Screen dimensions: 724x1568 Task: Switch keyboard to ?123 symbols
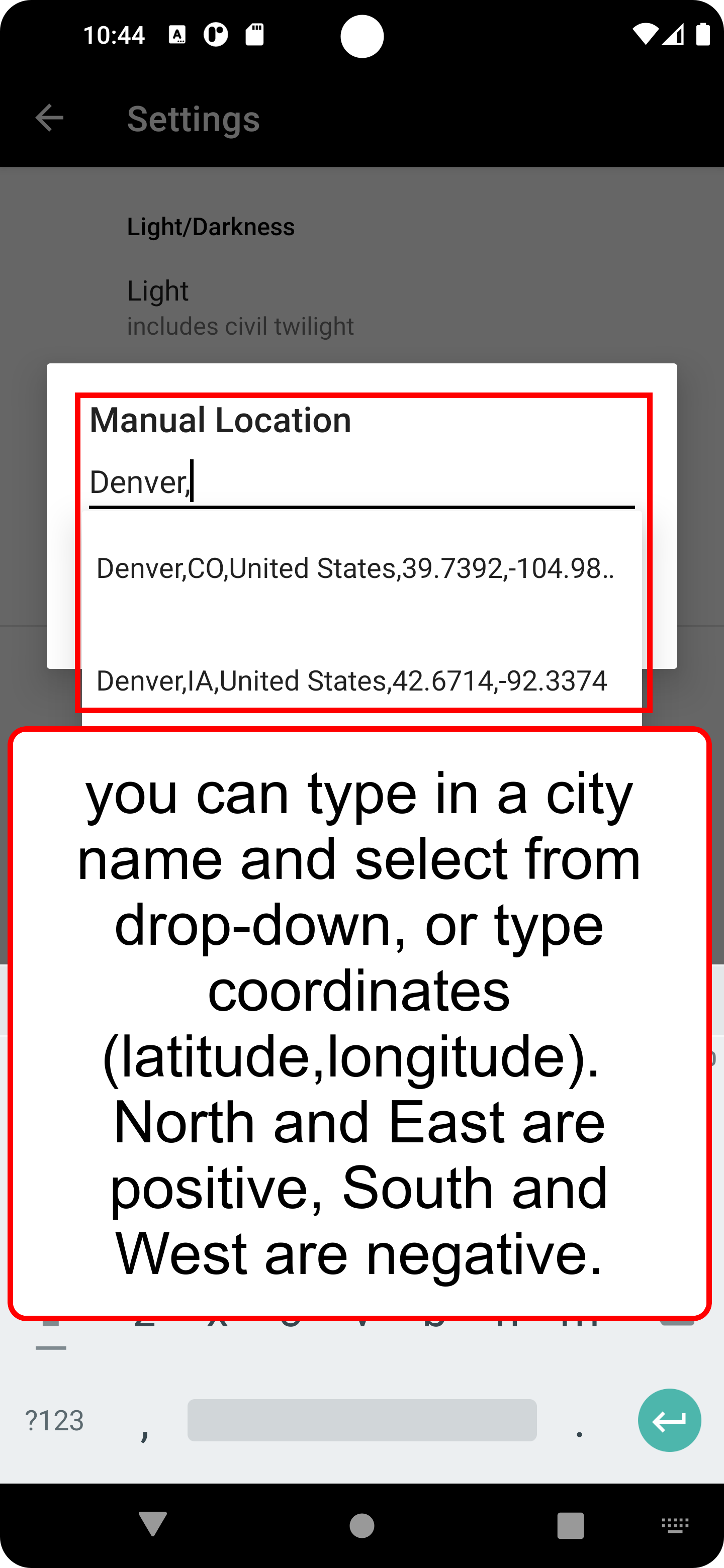click(54, 1420)
